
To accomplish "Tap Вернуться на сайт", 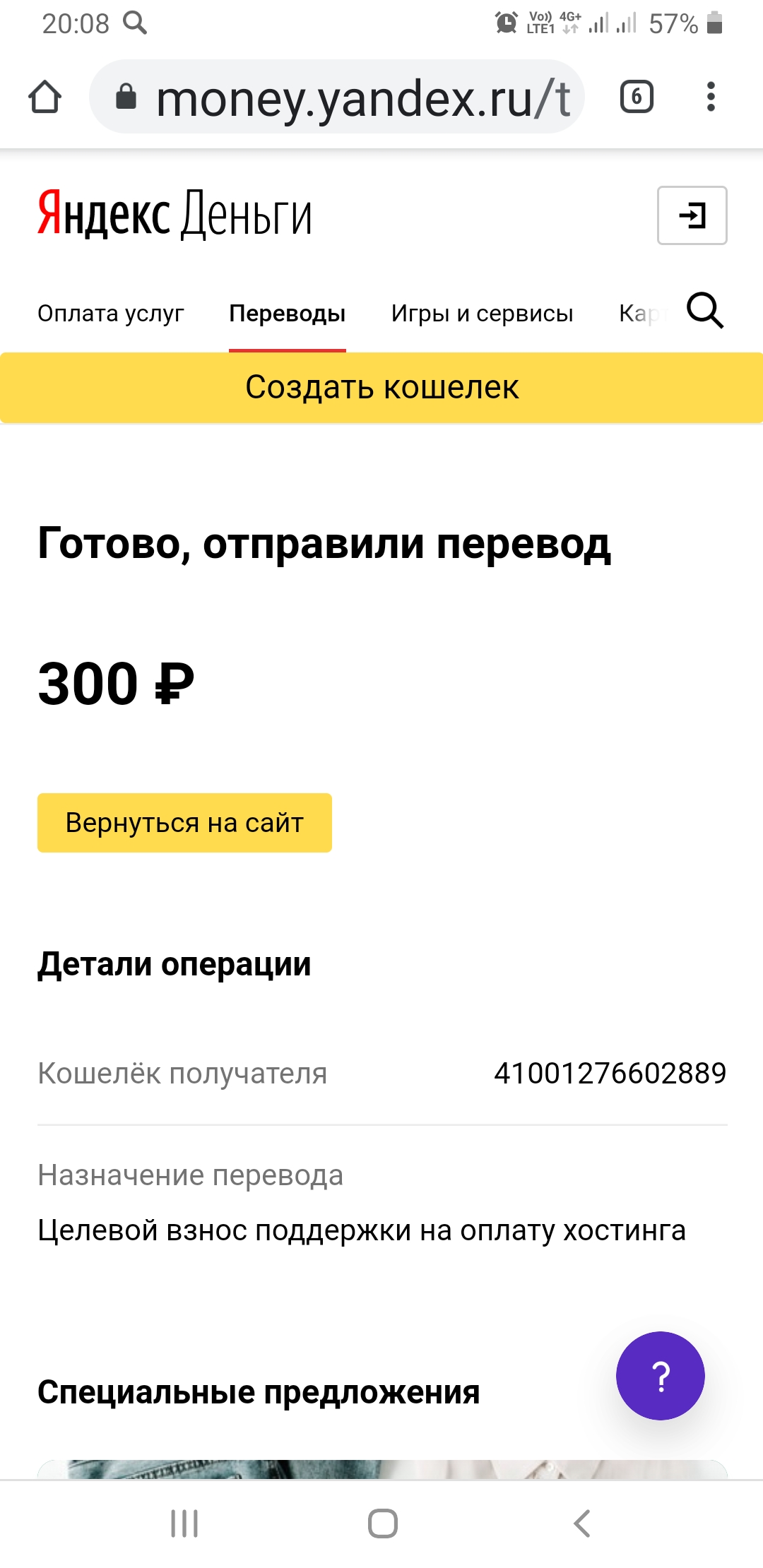I will 184,823.
